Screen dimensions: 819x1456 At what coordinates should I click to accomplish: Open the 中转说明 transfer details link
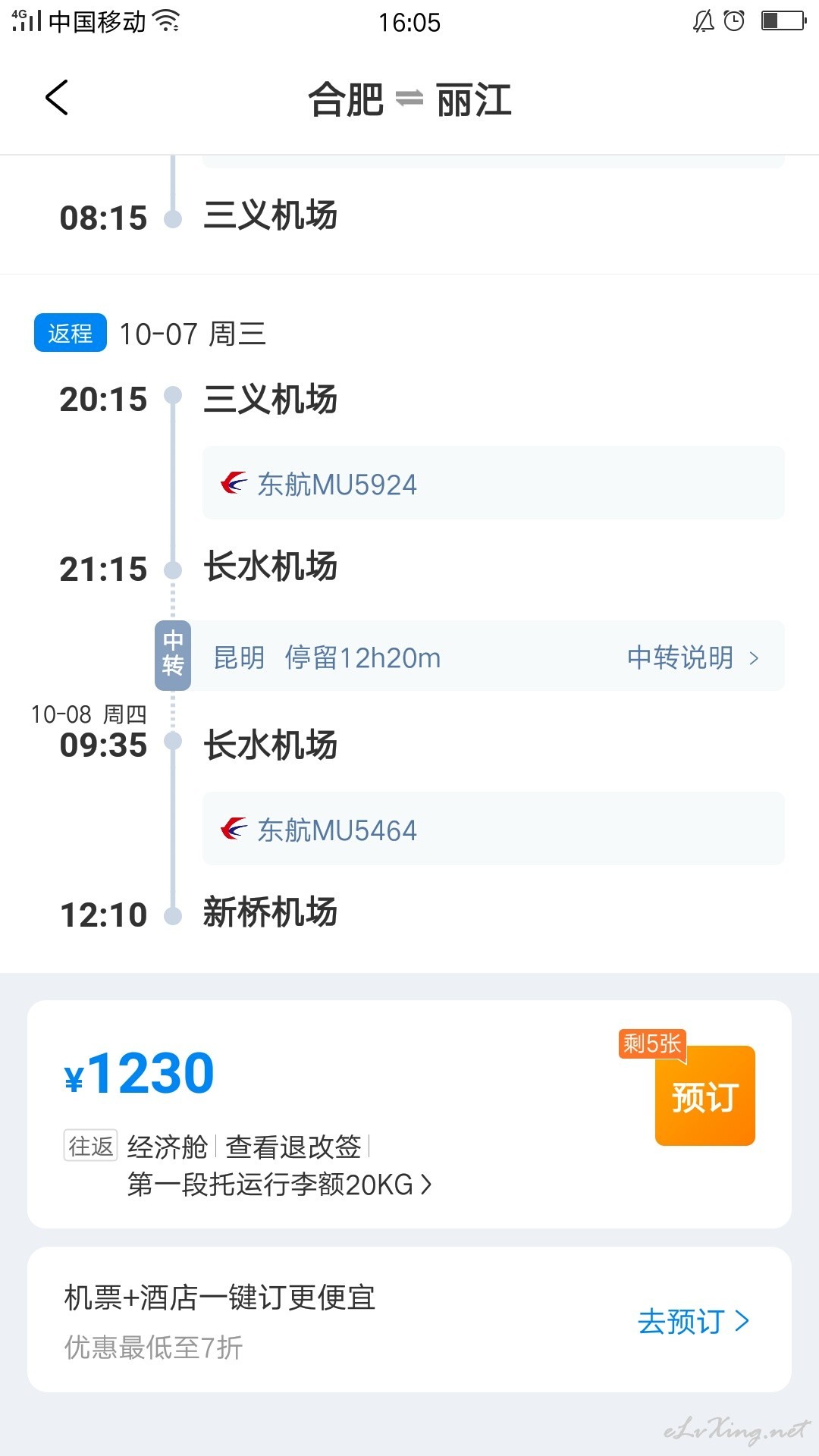coord(692,657)
